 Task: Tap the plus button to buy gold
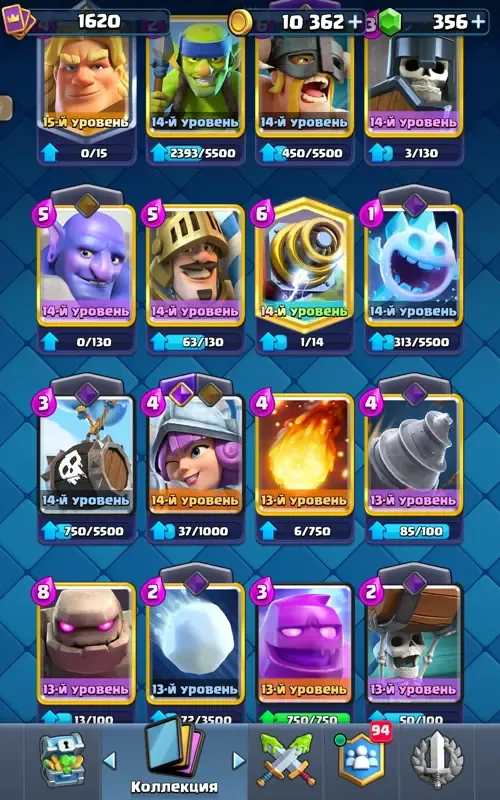tap(355, 21)
